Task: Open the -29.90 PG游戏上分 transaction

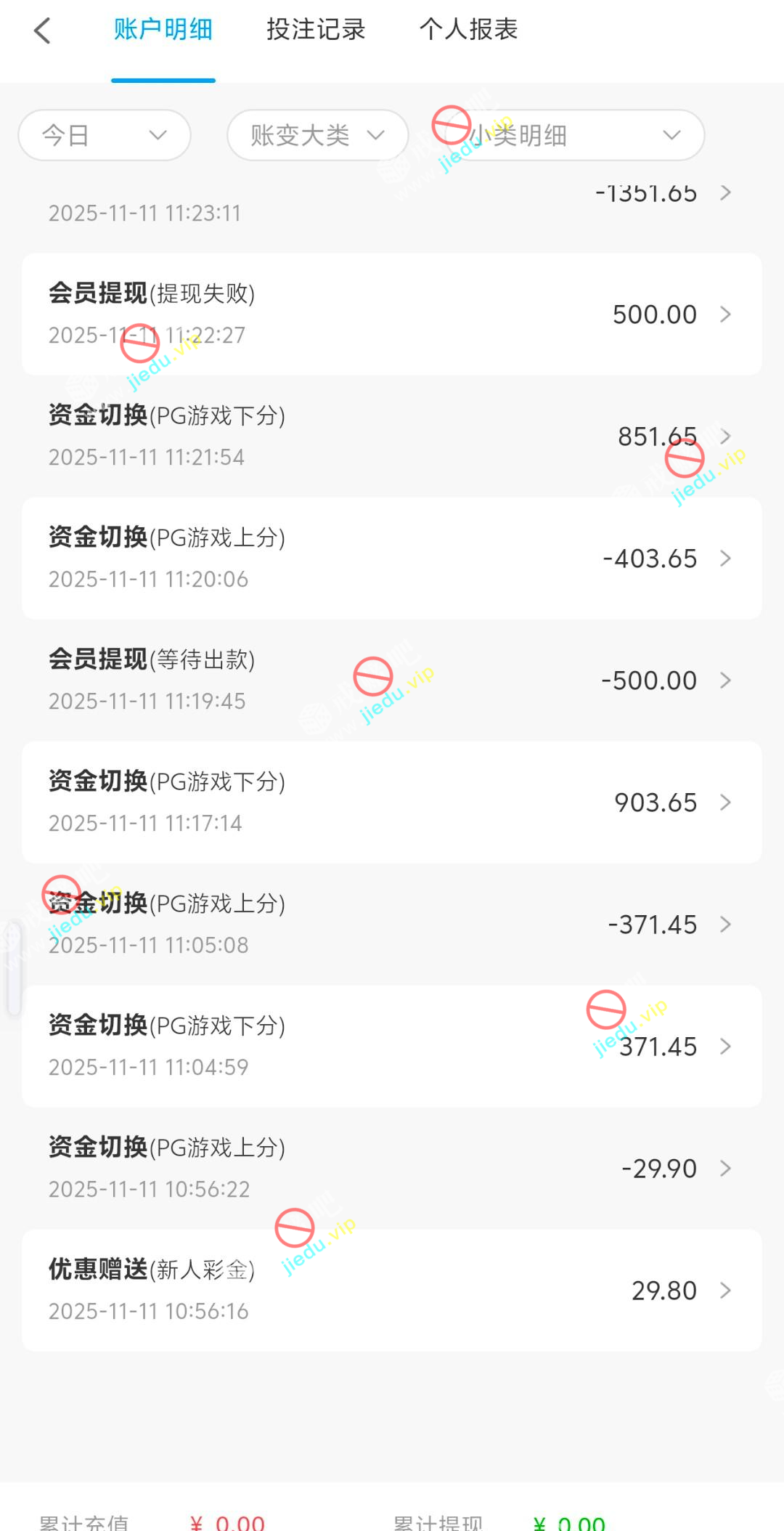Action: pyautogui.click(x=392, y=1169)
